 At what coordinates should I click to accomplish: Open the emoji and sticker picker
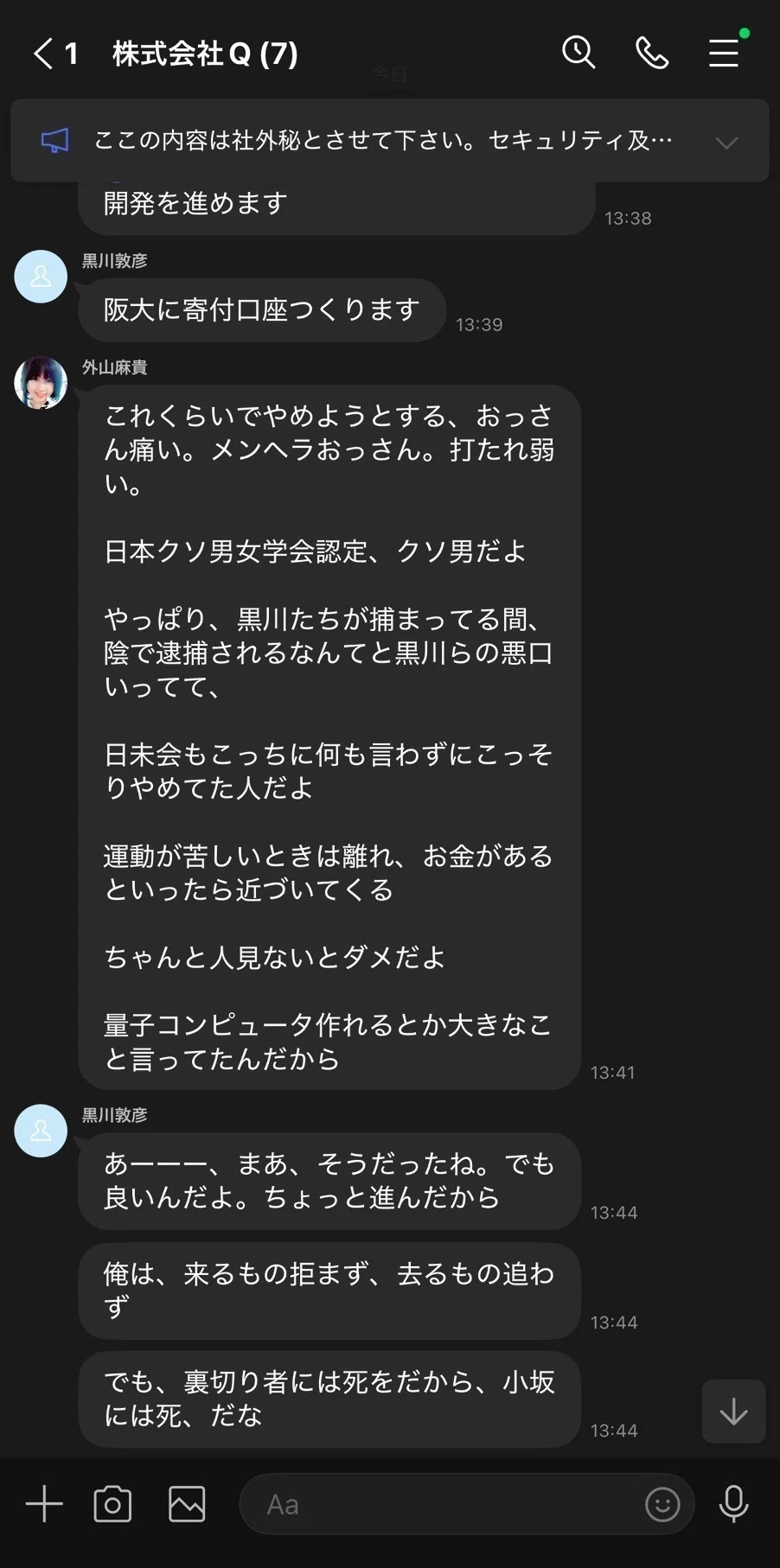tap(662, 1504)
